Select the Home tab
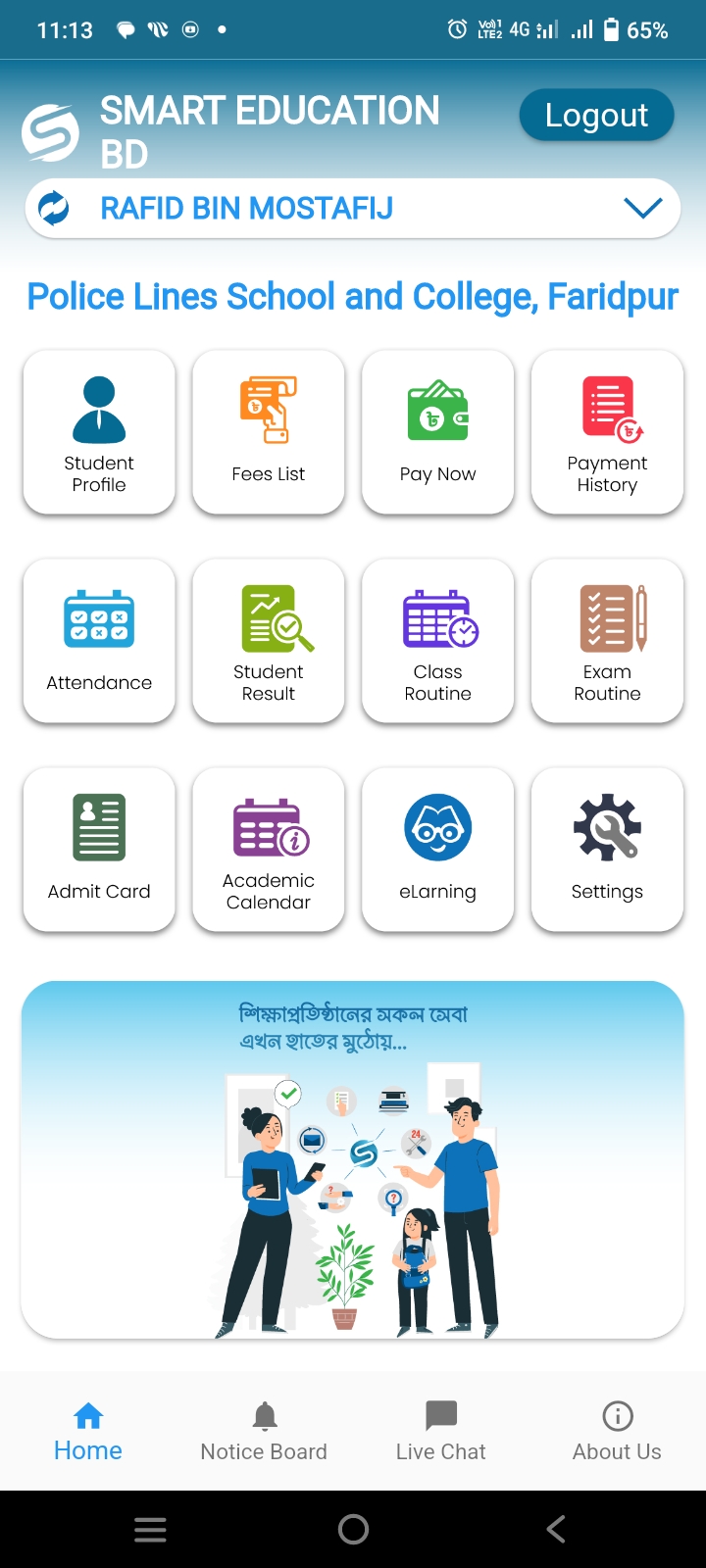The height and width of the screenshot is (1568, 706). pyautogui.click(x=88, y=1432)
